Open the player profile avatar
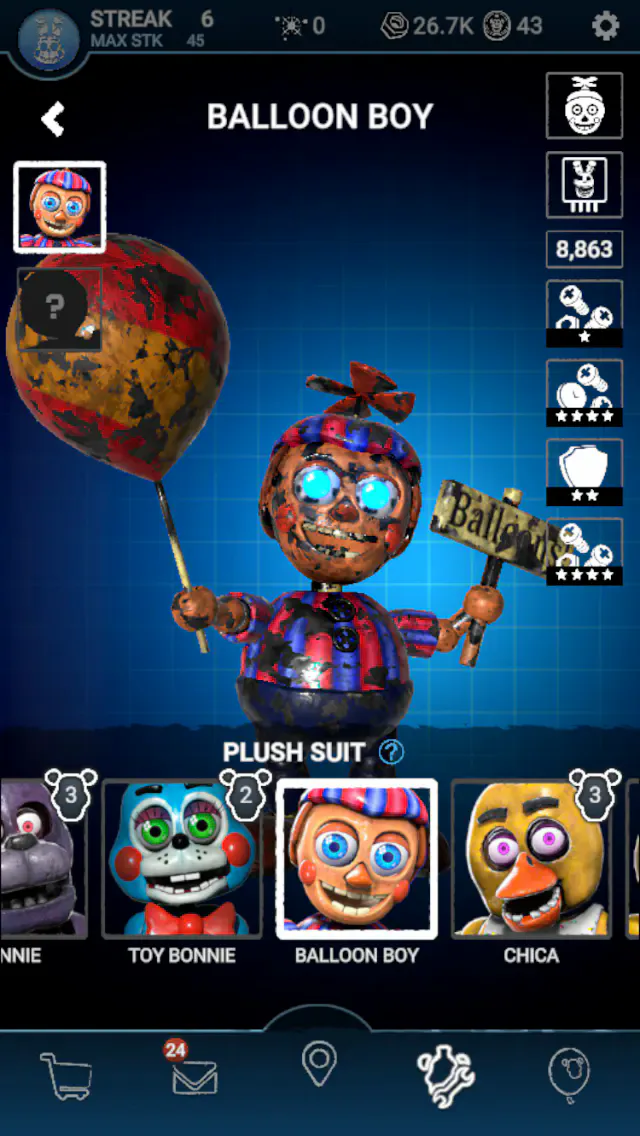Viewport: 640px width, 1136px height. pos(49,38)
